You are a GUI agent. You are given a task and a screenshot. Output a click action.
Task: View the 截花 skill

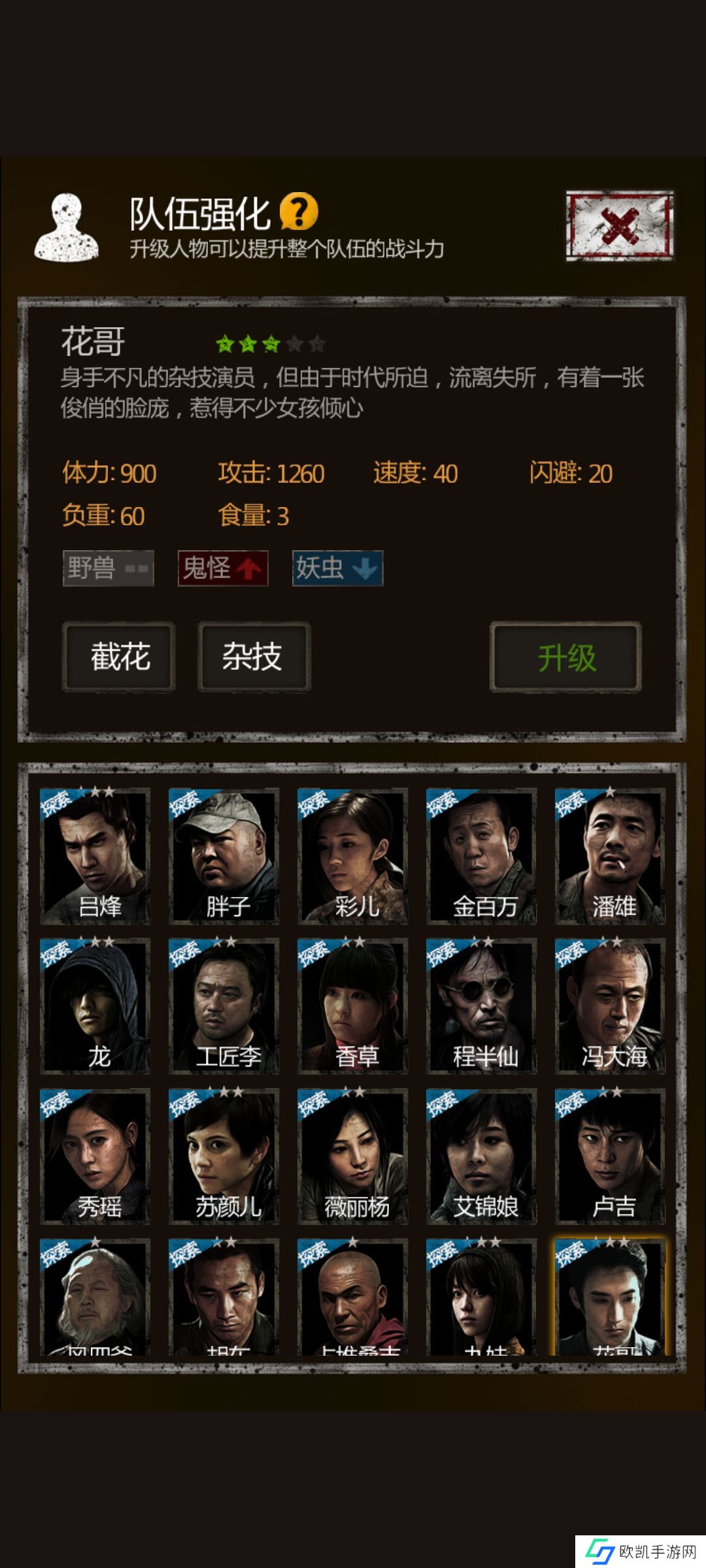click(x=119, y=657)
